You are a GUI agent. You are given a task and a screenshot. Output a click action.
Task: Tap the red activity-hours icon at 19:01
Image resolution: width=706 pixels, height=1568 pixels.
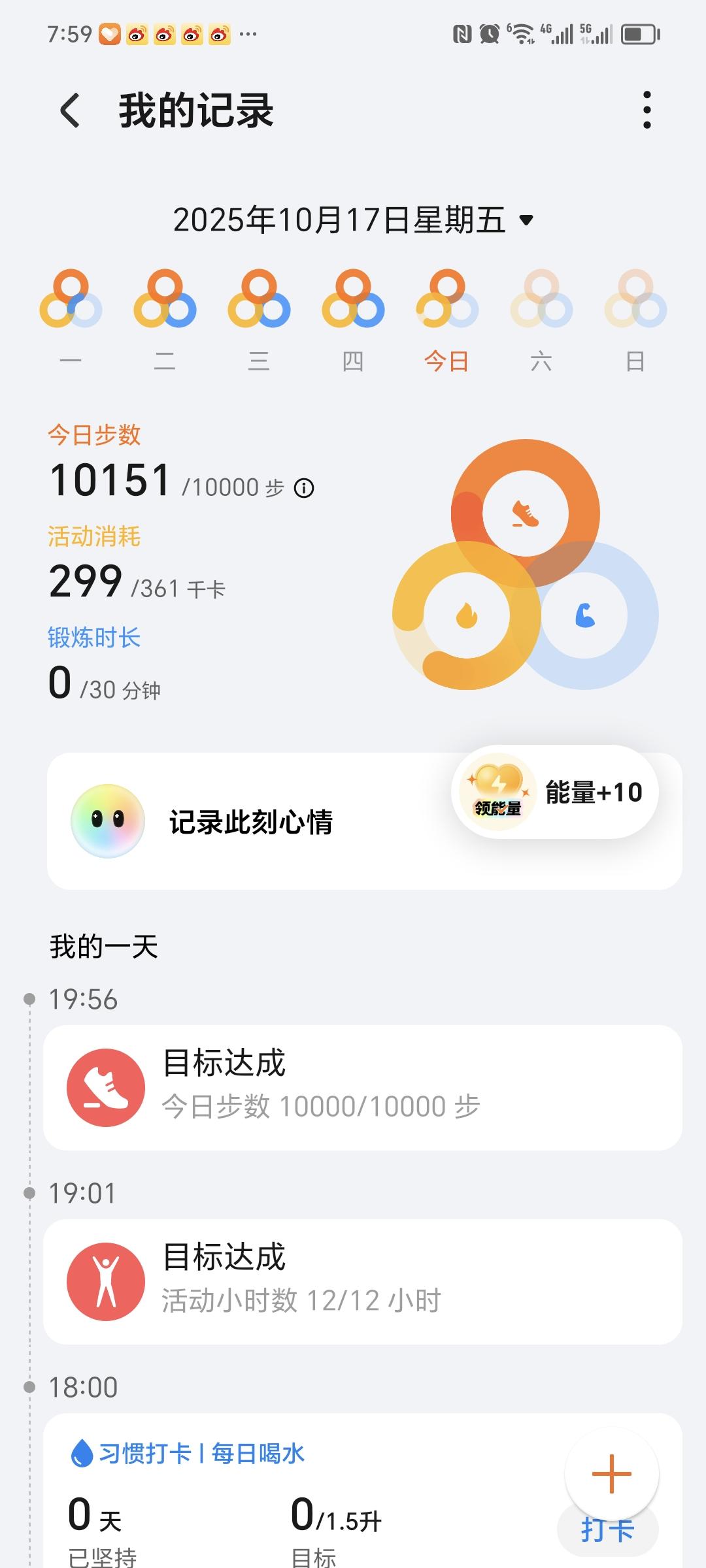[x=105, y=1281]
